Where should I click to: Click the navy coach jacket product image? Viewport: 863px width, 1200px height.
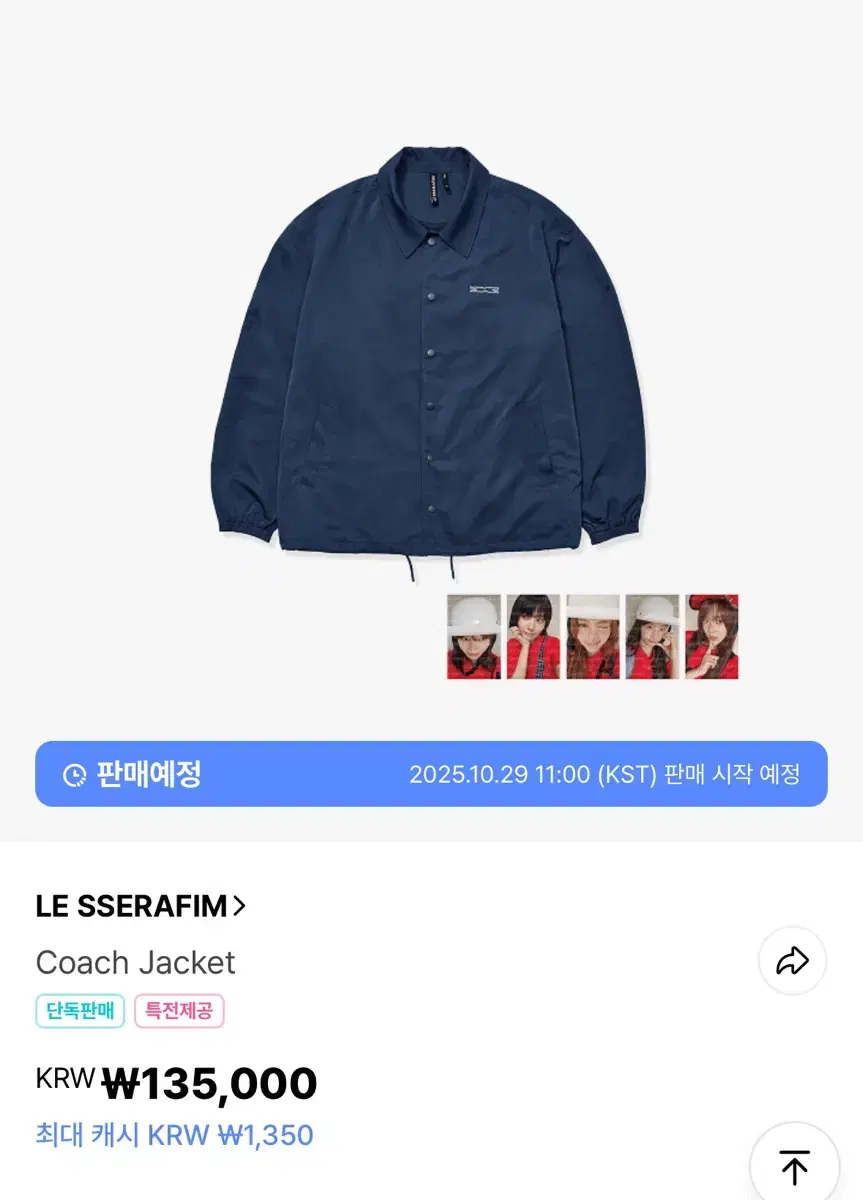pyautogui.click(x=430, y=360)
